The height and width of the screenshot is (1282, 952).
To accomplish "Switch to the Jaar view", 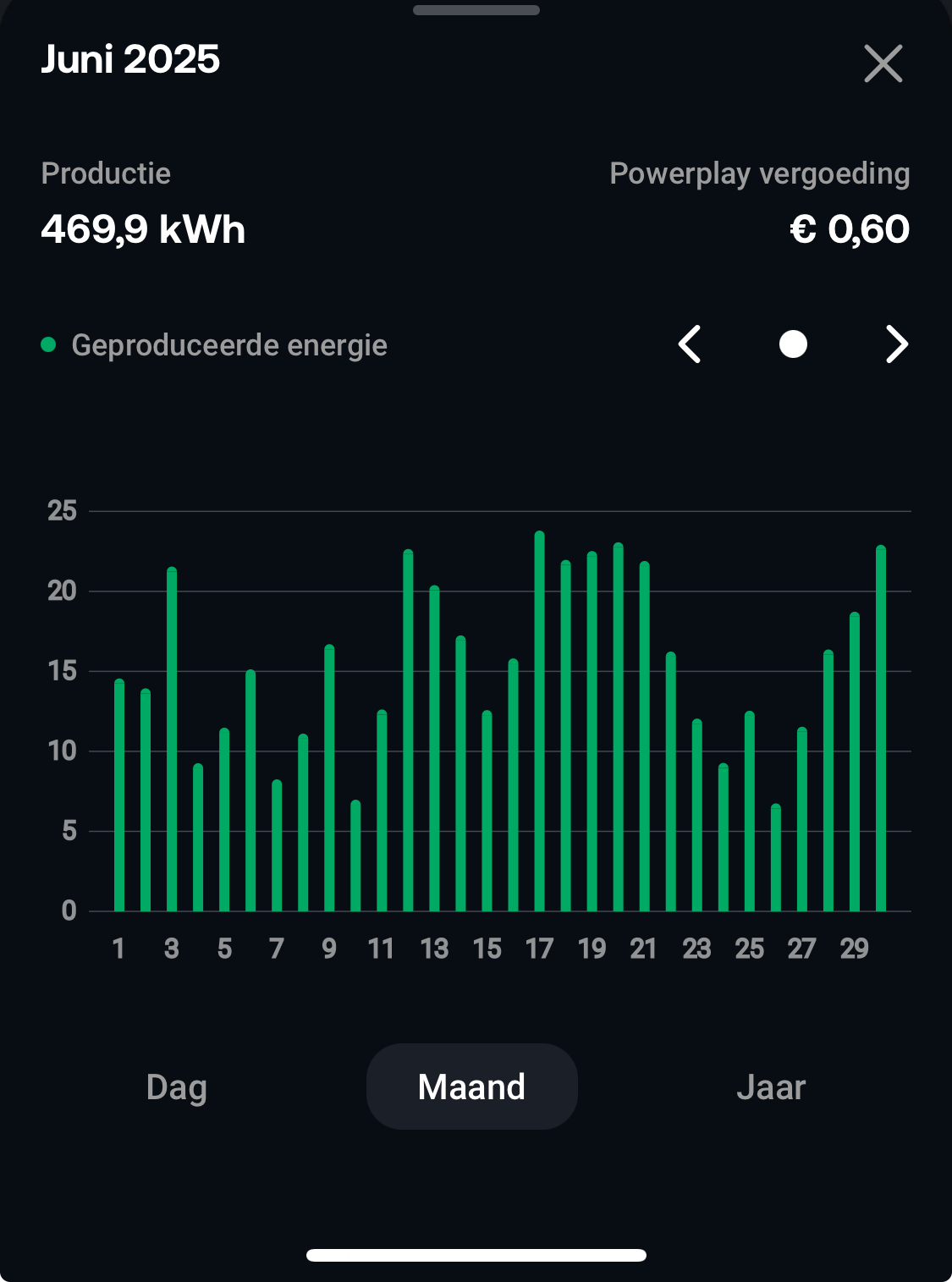I will point(770,1087).
